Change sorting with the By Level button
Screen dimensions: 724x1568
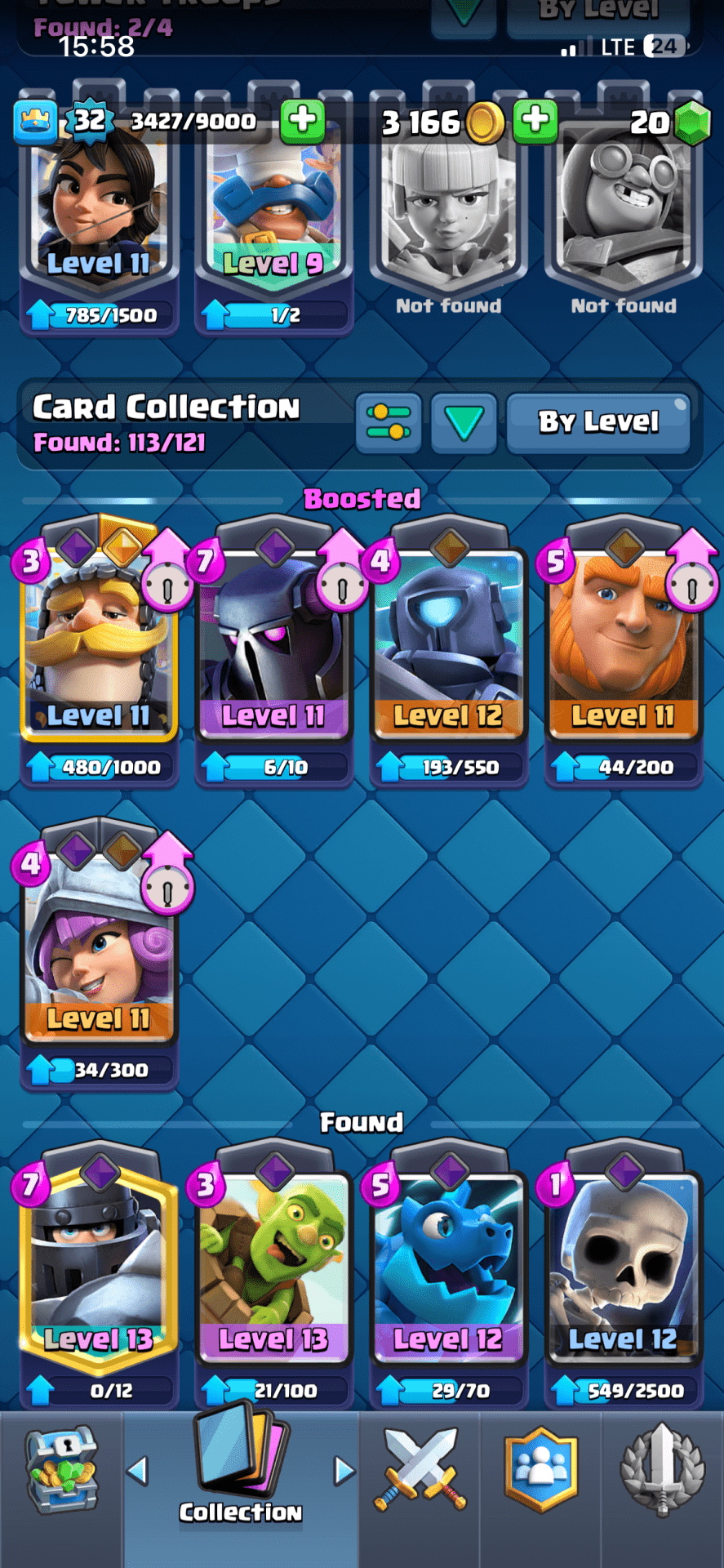coord(598,422)
